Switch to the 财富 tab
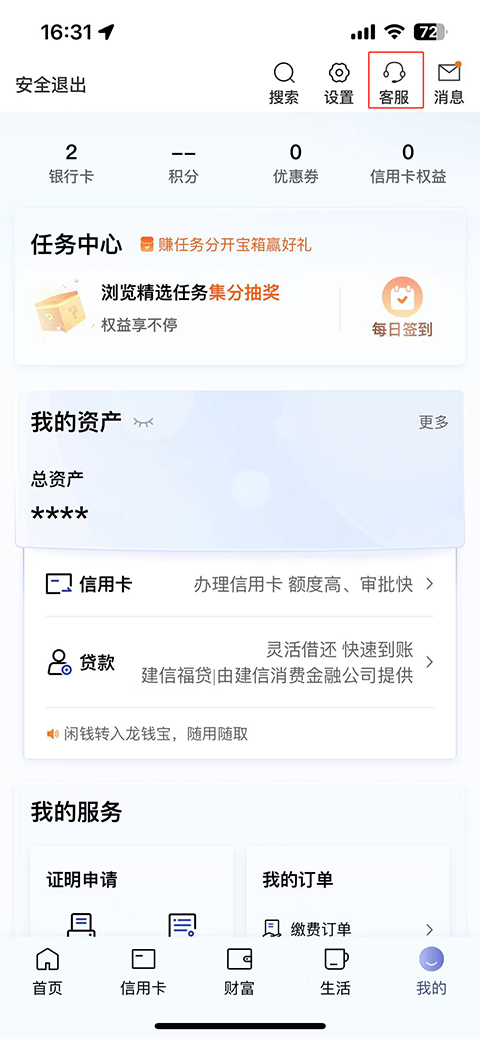Image resolution: width=480 pixels, height=1039 pixels. (x=239, y=972)
